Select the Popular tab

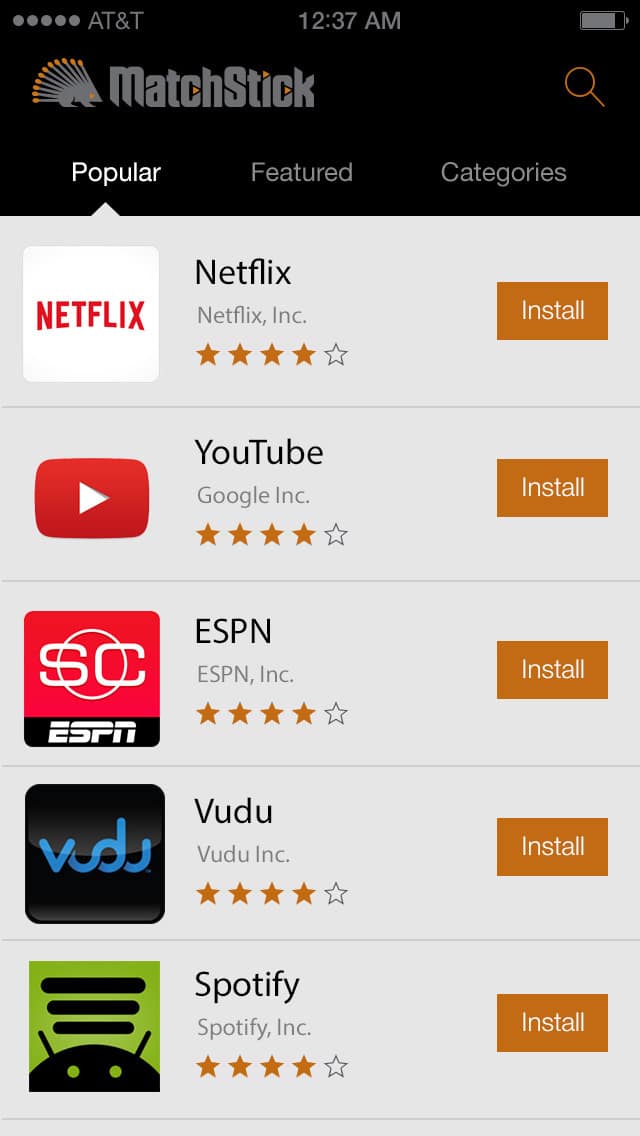116,172
